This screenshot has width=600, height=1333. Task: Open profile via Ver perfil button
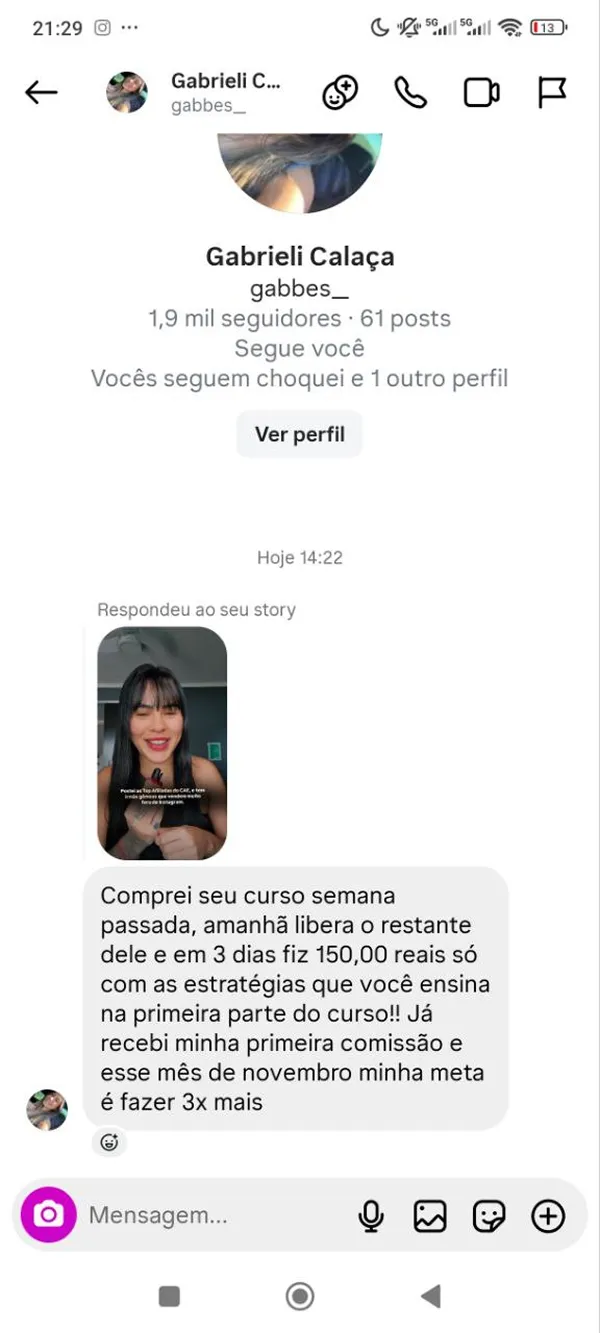pos(299,435)
